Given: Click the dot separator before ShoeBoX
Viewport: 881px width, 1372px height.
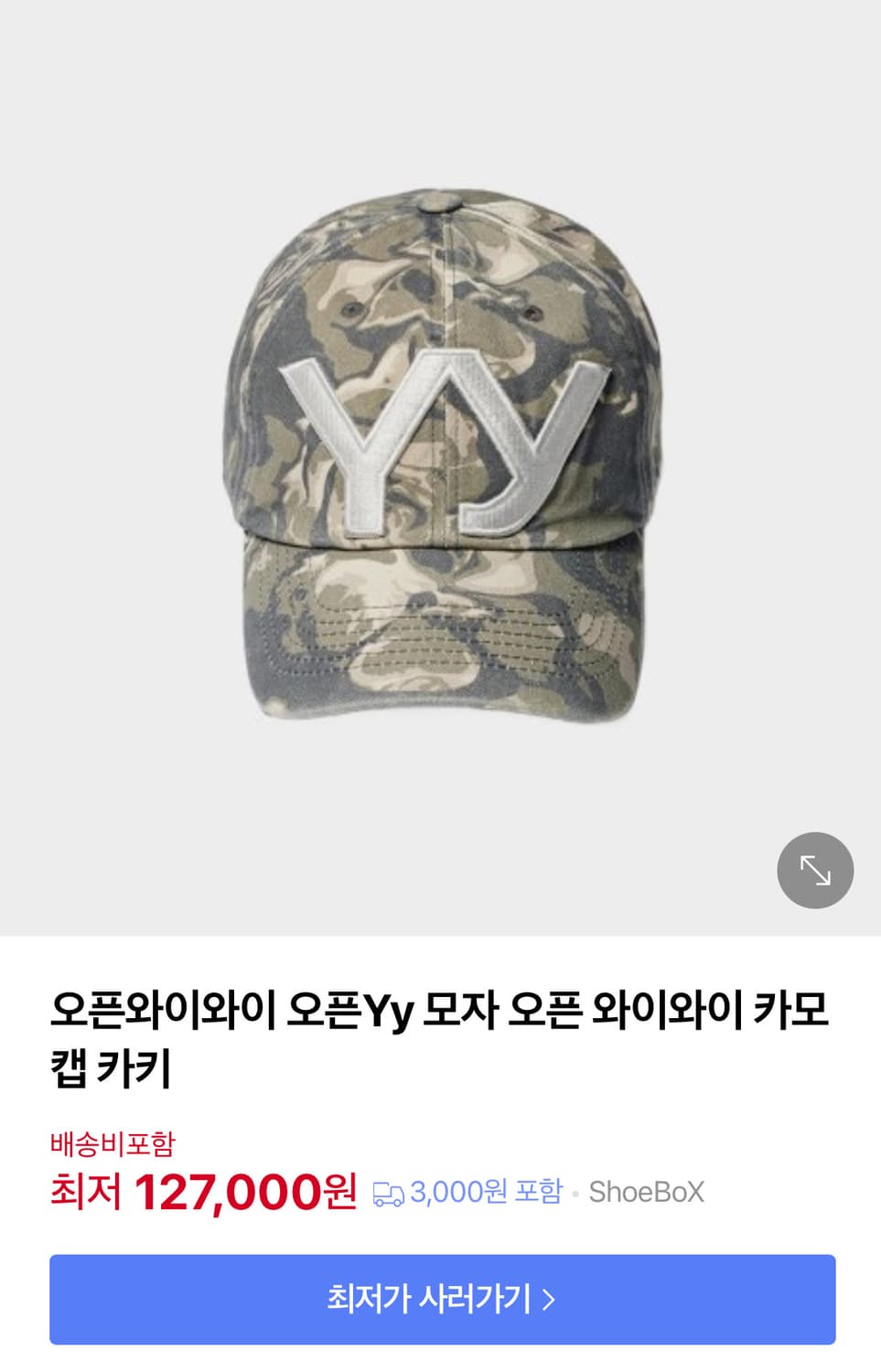Looking at the screenshot, I should [x=575, y=1192].
